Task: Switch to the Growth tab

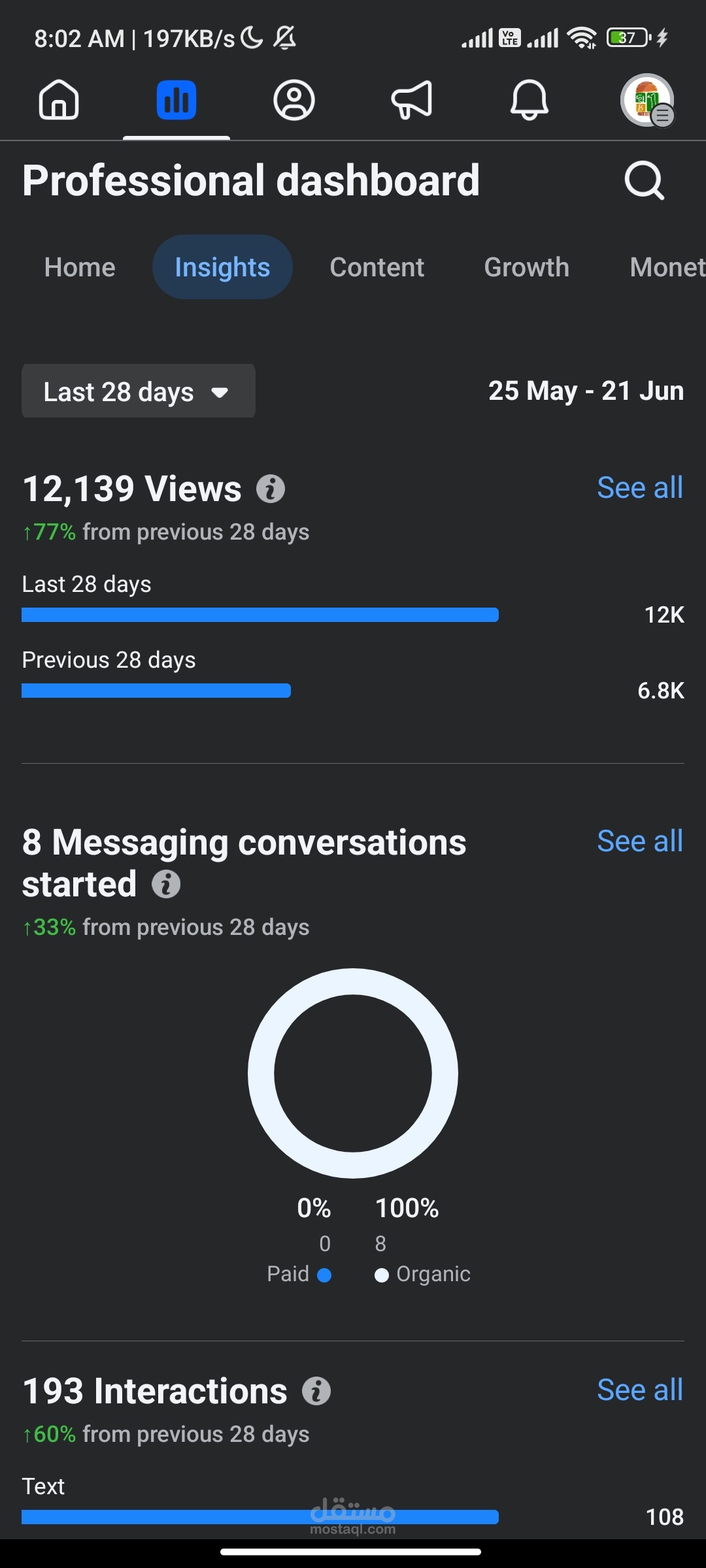Action: (x=527, y=267)
